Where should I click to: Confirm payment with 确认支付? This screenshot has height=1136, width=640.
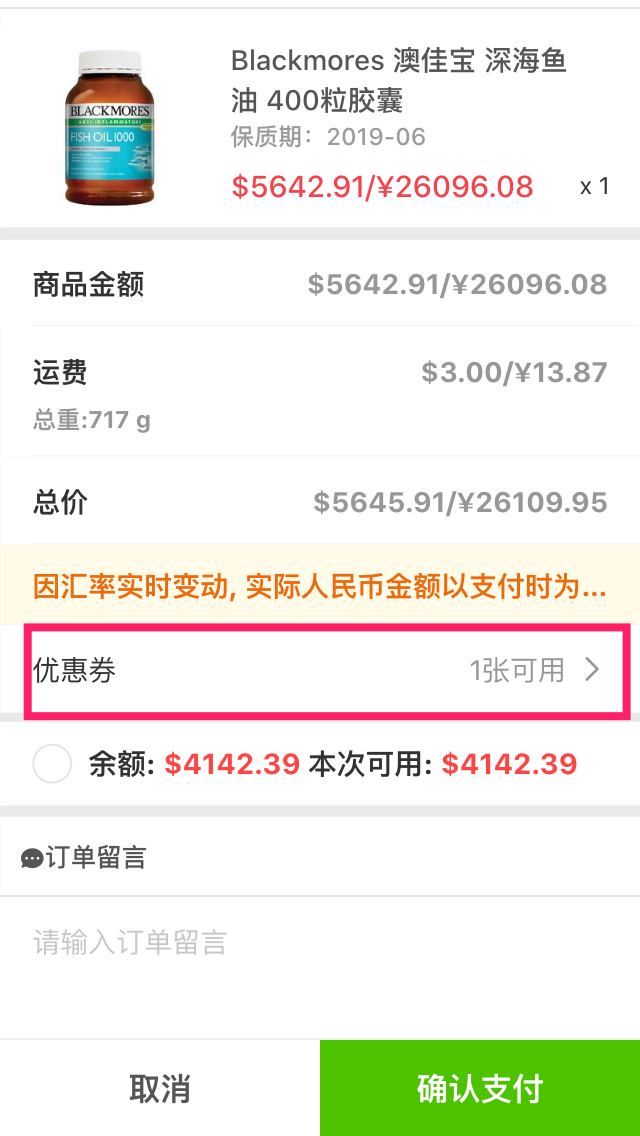point(480,1088)
